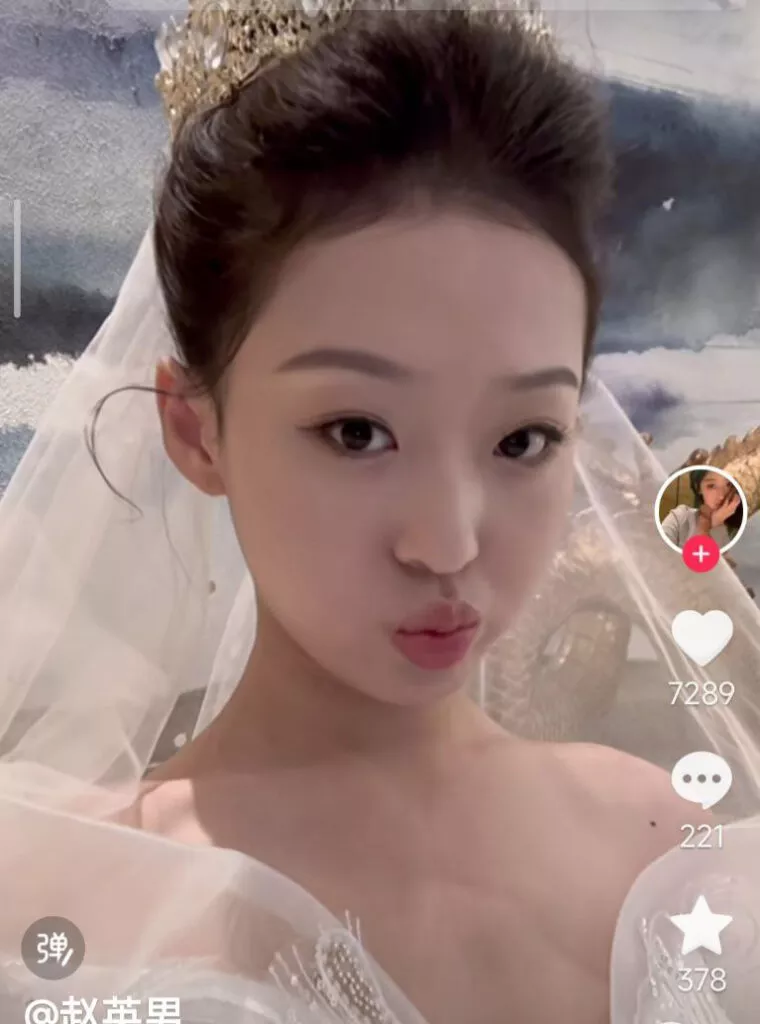The height and width of the screenshot is (1024, 760).
Task: Toggle the danmaku 弹 bullet comments button
Action: coord(53,947)
